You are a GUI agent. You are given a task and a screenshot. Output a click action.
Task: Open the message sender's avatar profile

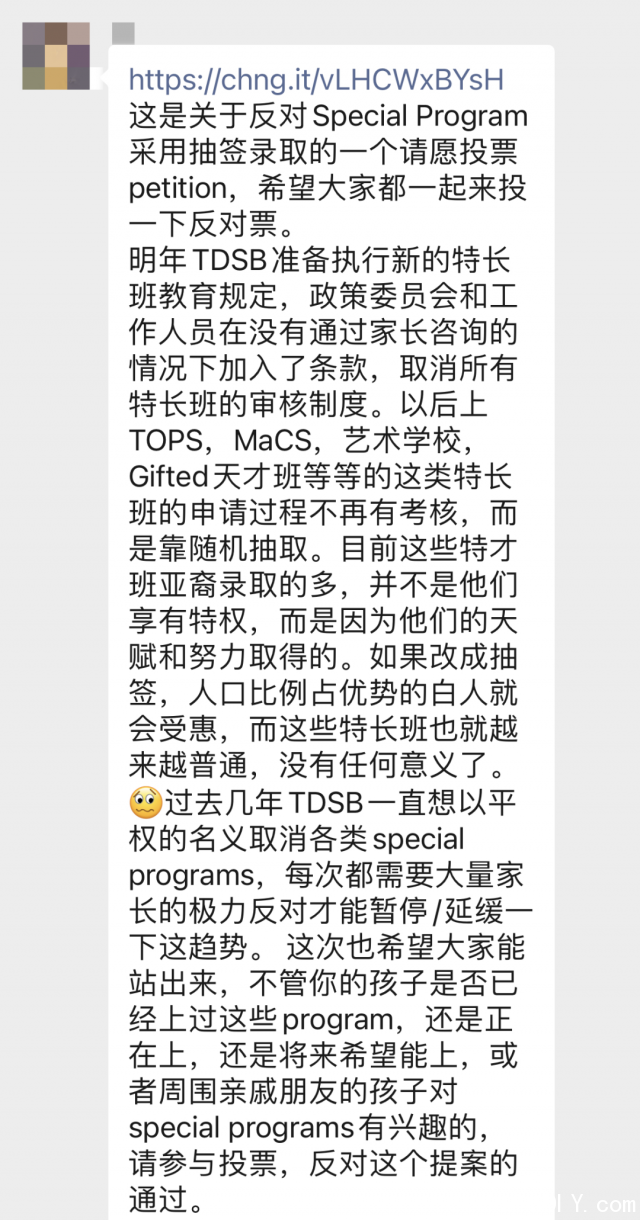(x=56, y=56)
